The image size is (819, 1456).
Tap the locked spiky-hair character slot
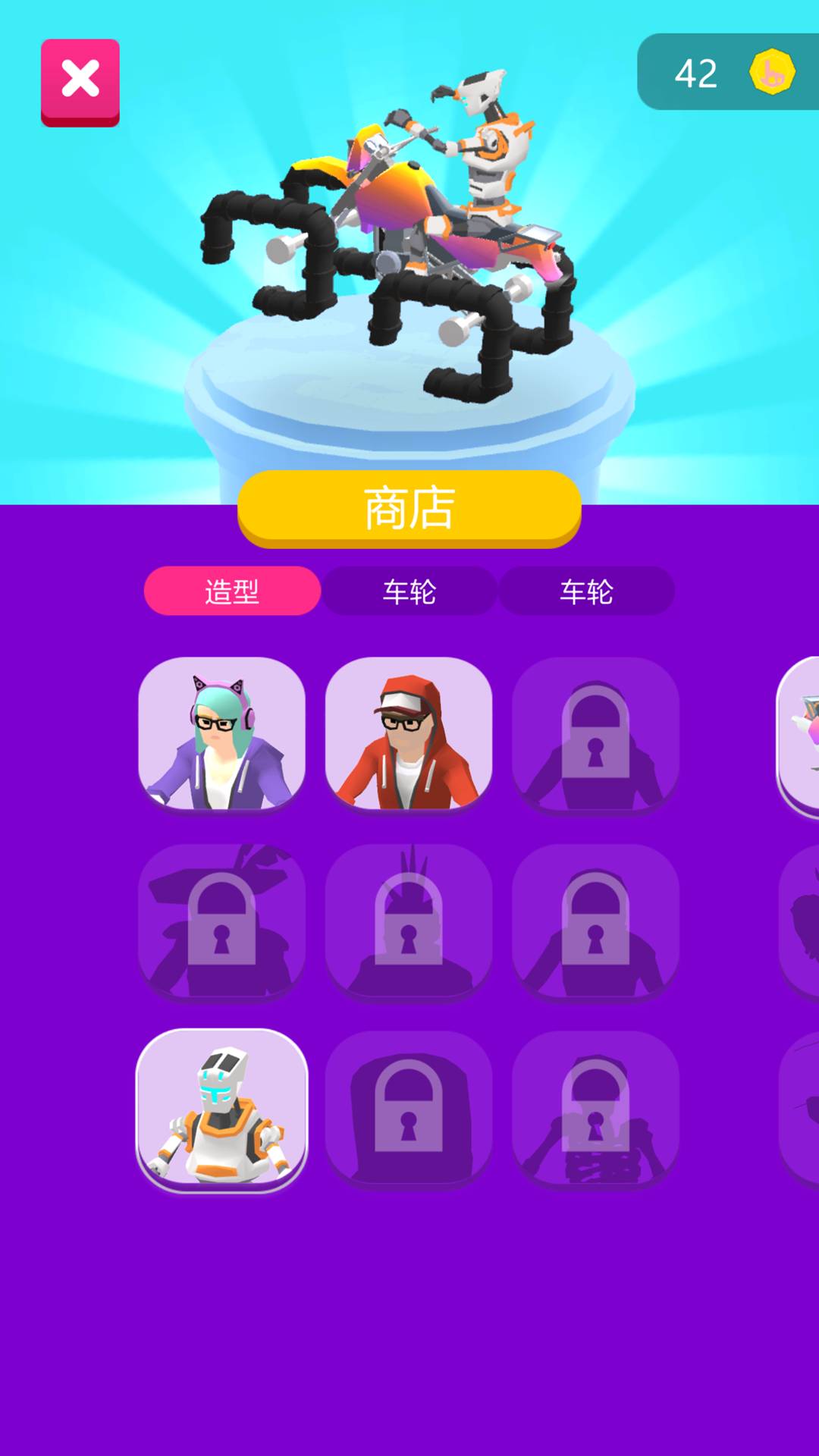coord(408,921)
